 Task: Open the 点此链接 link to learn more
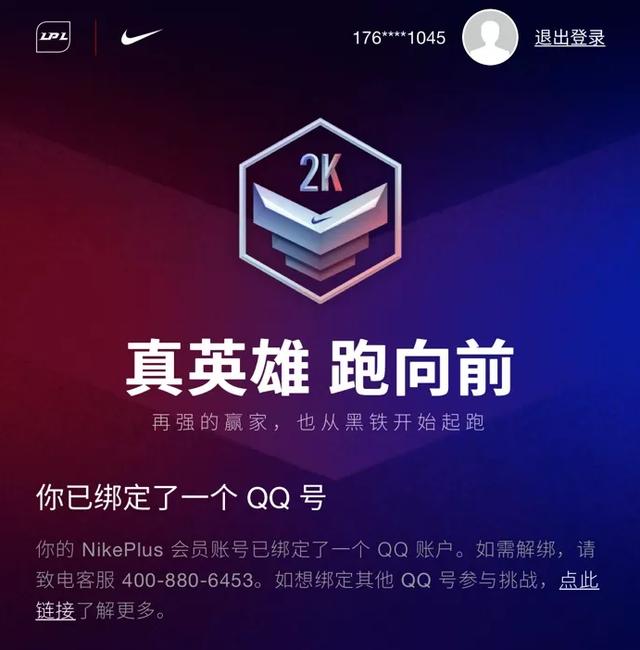click(578, 580)
